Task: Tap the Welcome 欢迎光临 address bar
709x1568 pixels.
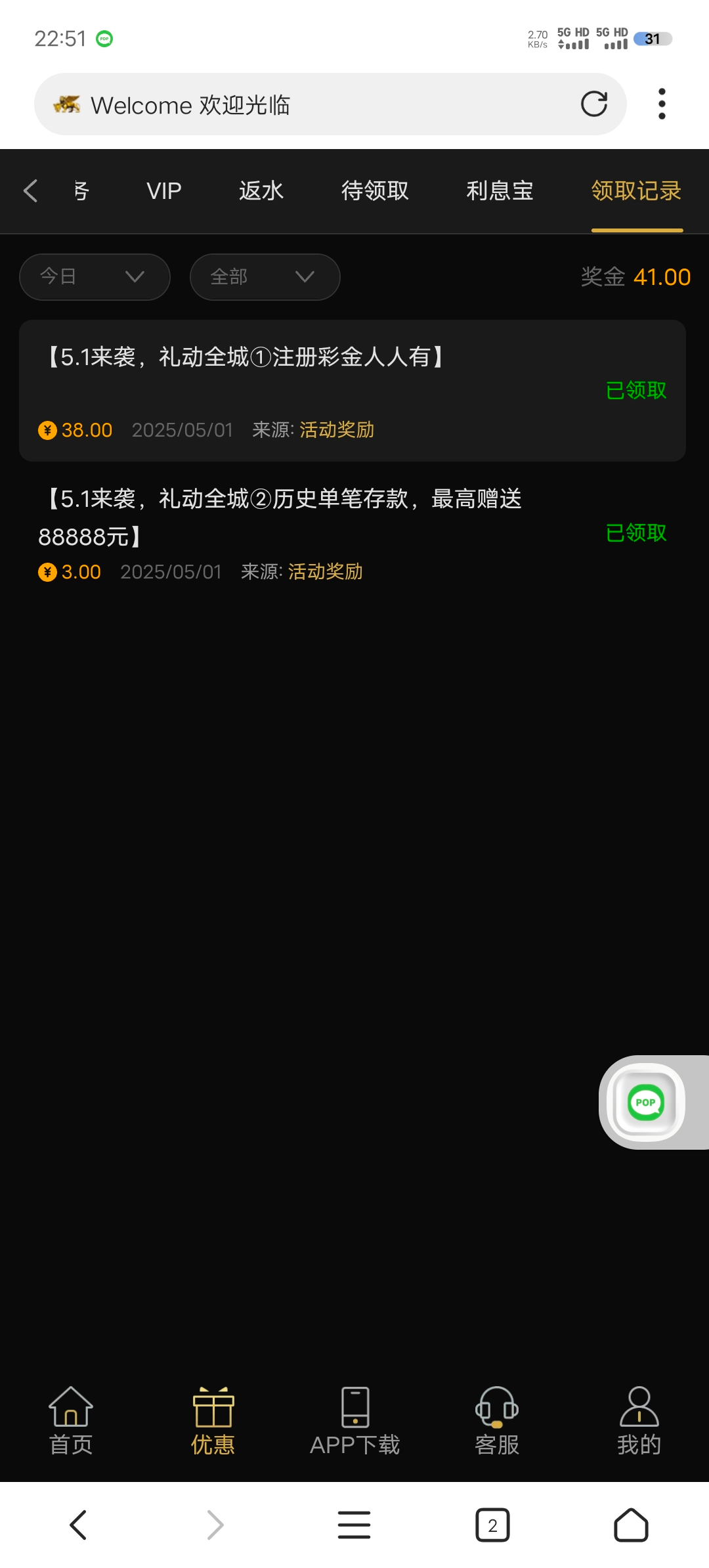Action: coord(315,104)
